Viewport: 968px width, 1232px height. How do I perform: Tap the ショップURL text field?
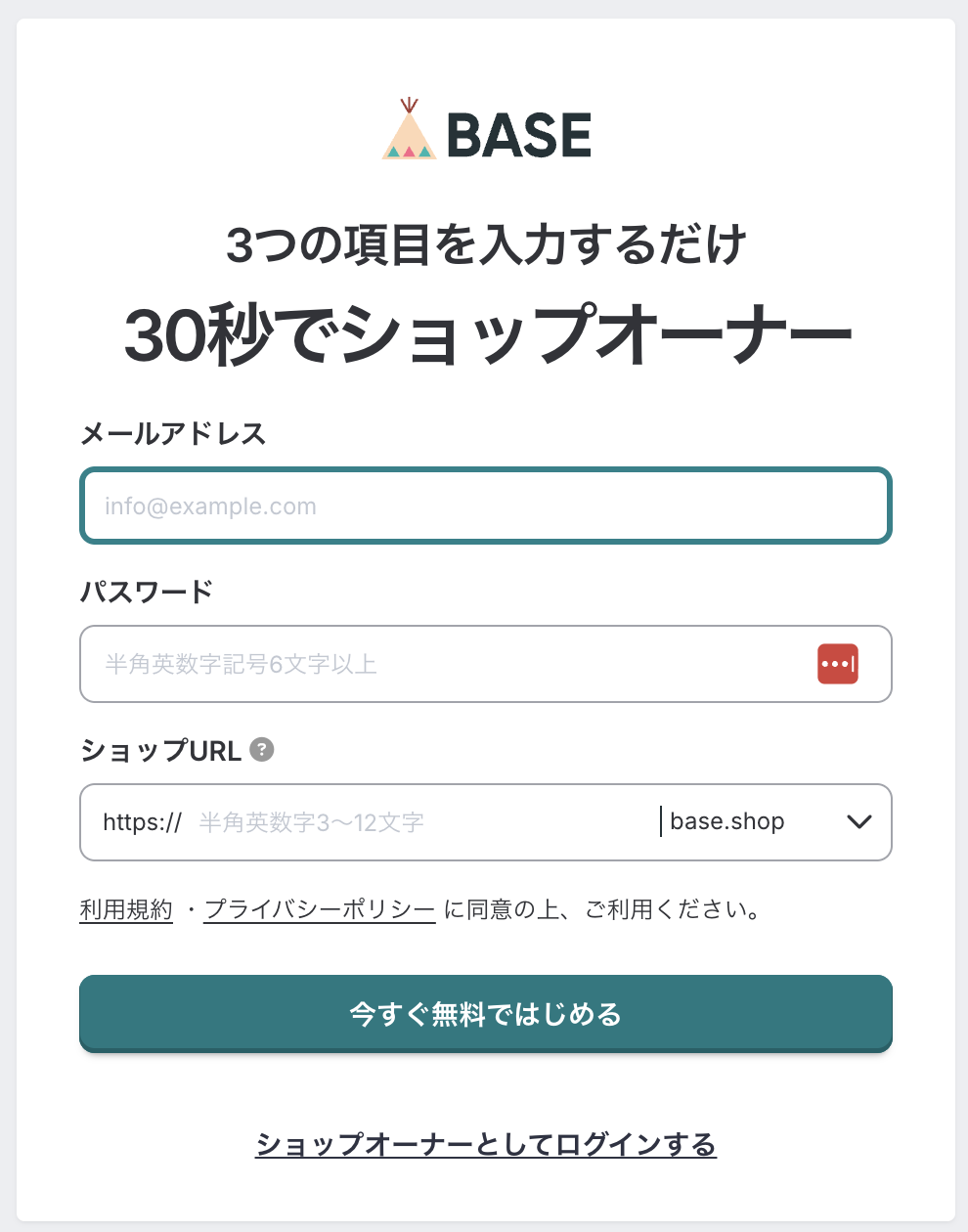420,822
